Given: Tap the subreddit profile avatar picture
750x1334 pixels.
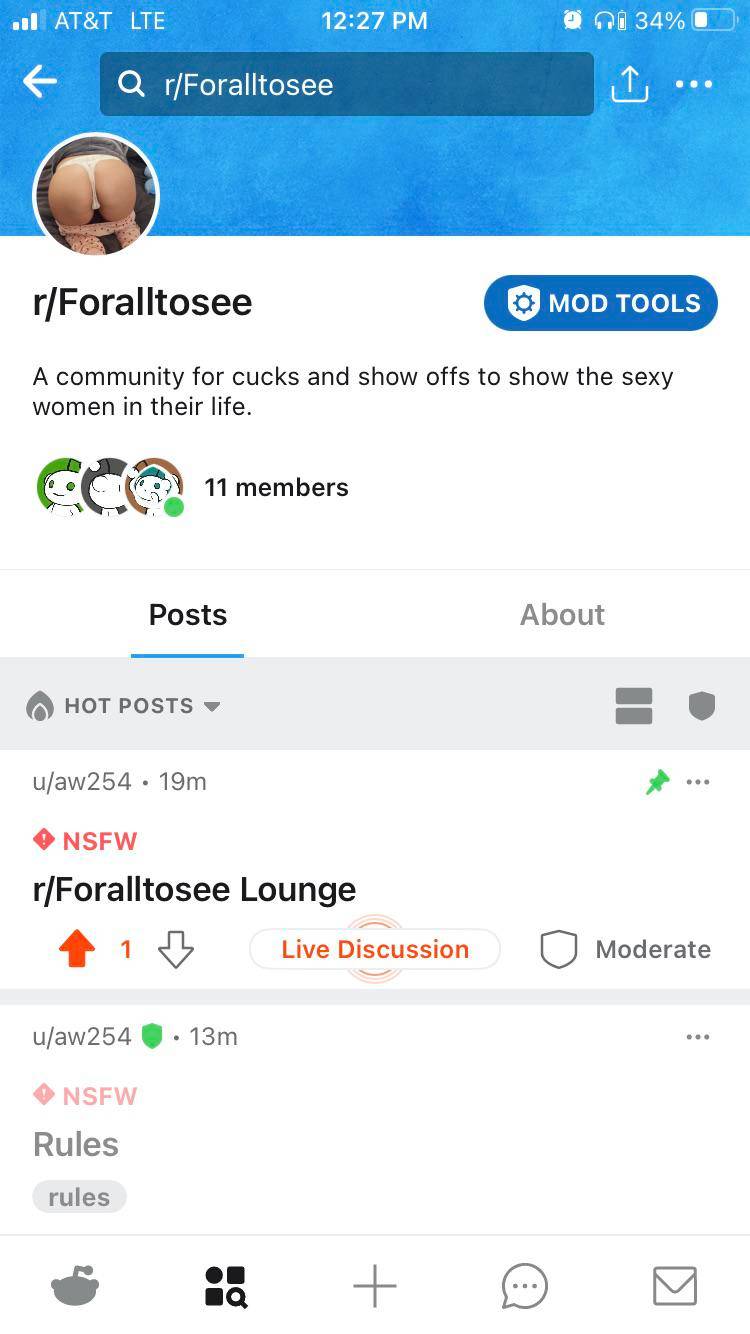Looking at the screenshot, I should pyautogui.click(x=96, y=194).
